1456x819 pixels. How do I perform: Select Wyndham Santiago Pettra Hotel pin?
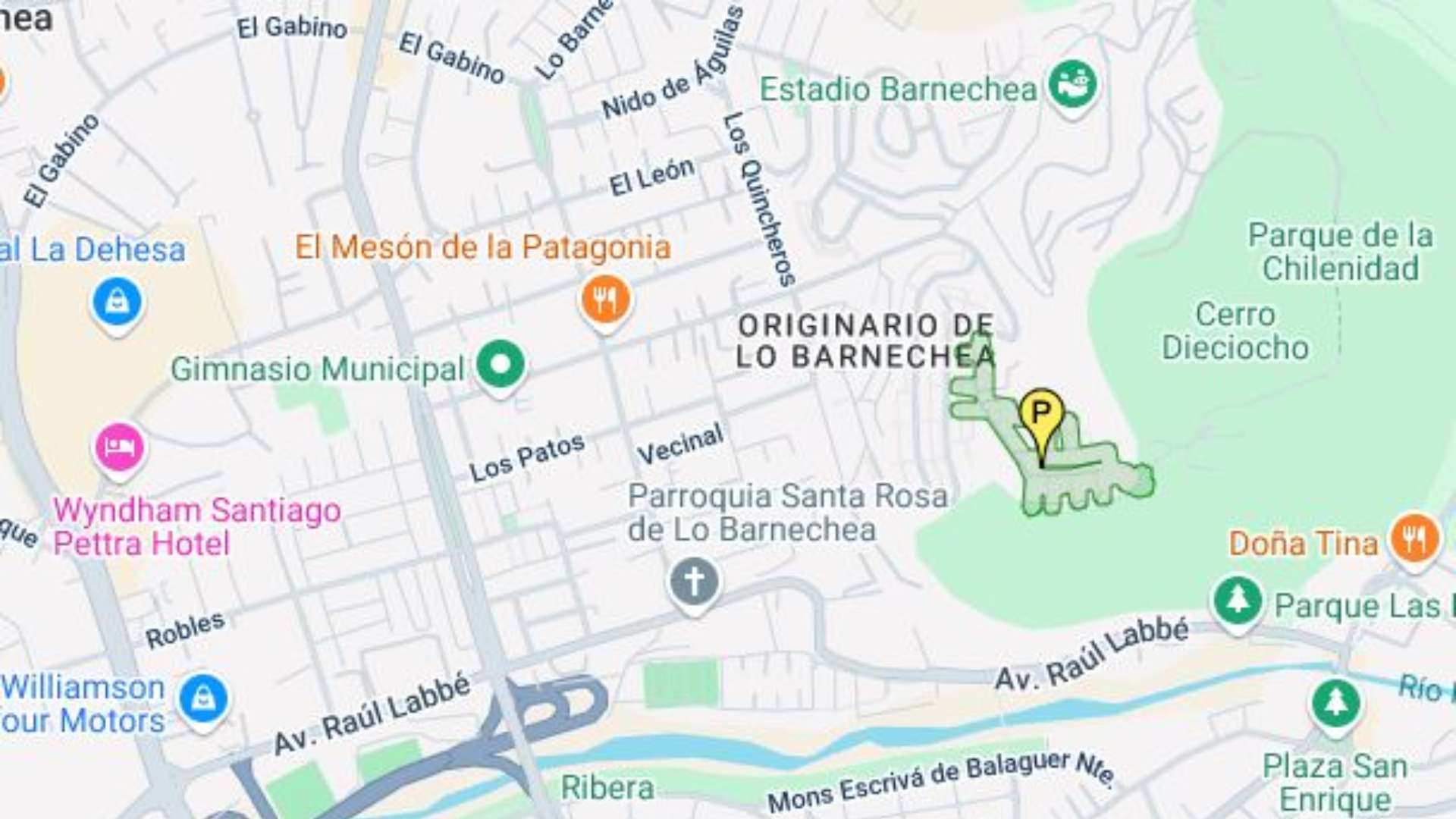[x=119, y=447]
